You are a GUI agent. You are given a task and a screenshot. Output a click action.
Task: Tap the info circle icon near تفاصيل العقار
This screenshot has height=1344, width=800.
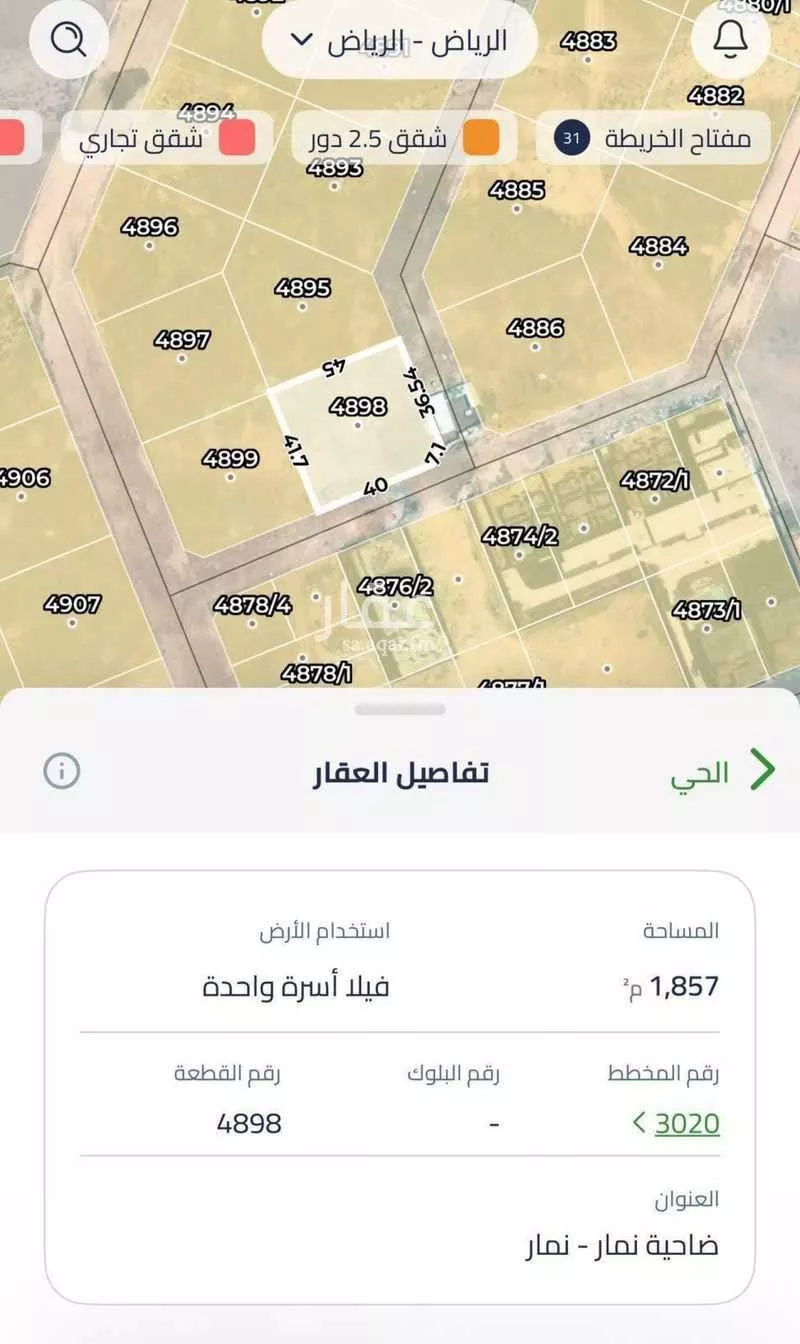[x=63, y=771]
